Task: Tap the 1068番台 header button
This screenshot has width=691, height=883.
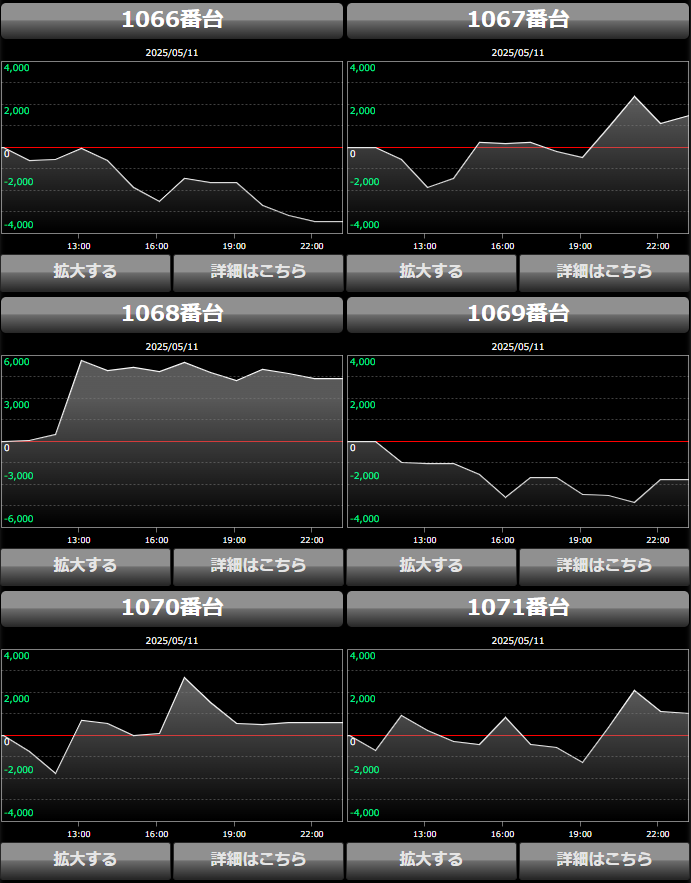Action: click(172, 314)
